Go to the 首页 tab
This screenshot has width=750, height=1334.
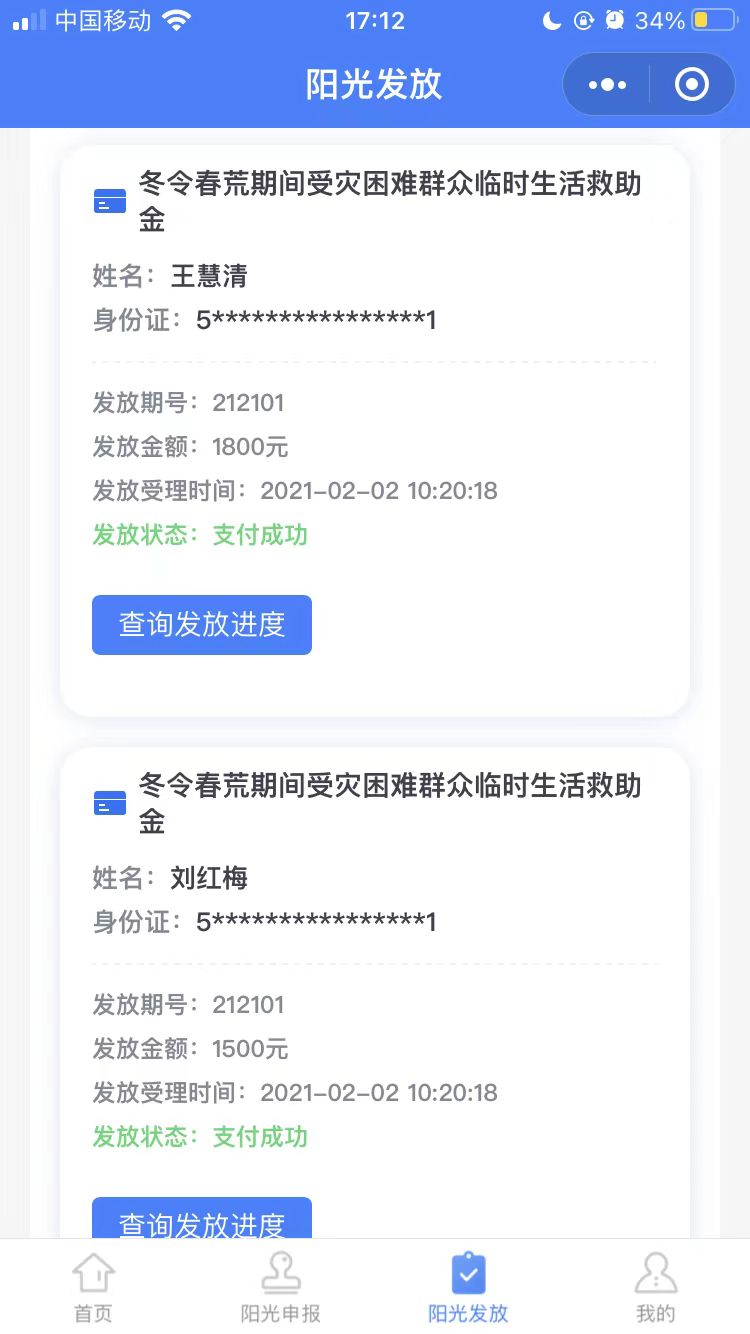(94, 1288)
